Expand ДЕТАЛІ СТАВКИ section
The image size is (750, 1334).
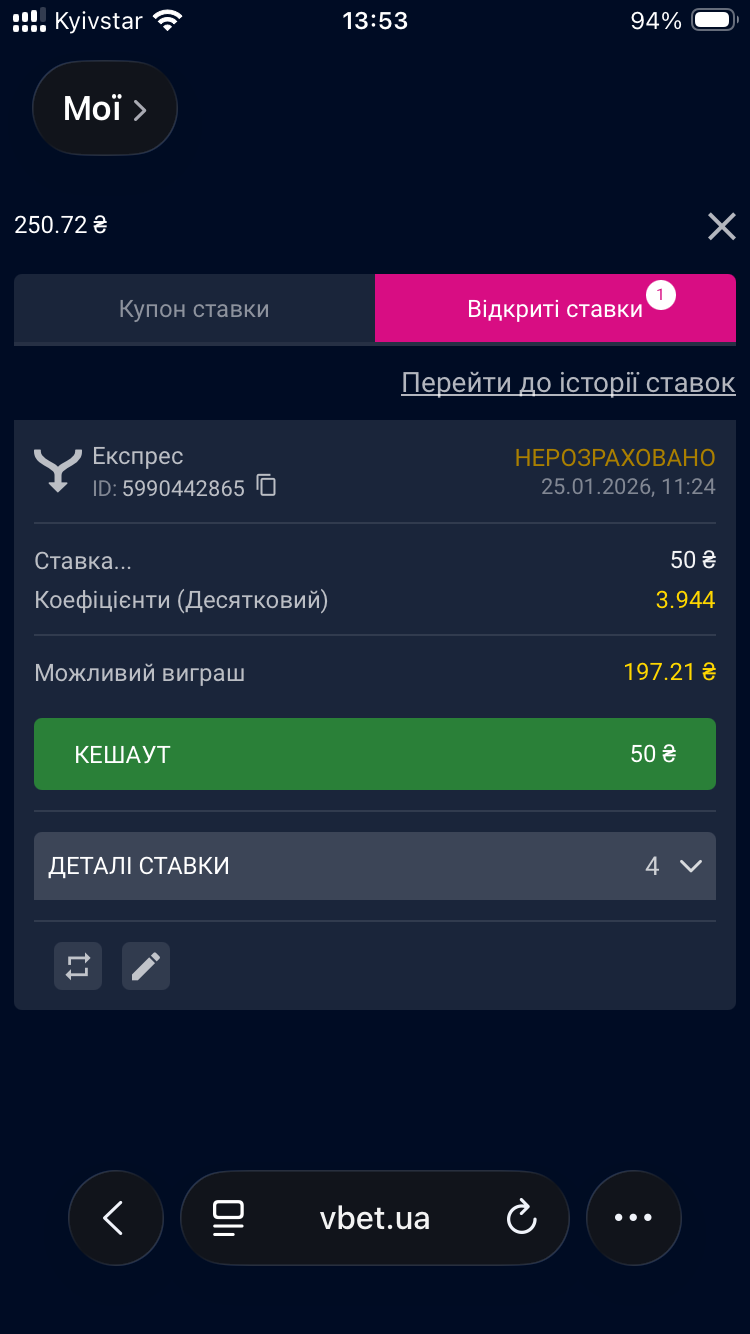(x=375, y=866)
